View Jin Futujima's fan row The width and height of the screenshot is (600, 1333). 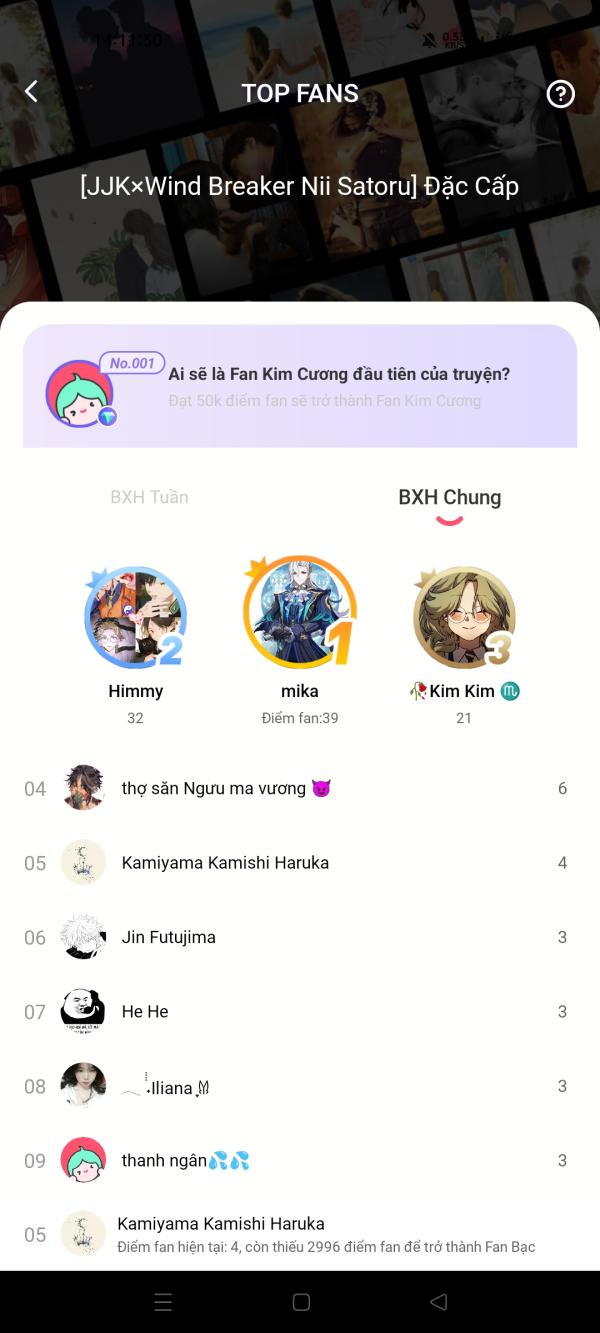point(300,937)
